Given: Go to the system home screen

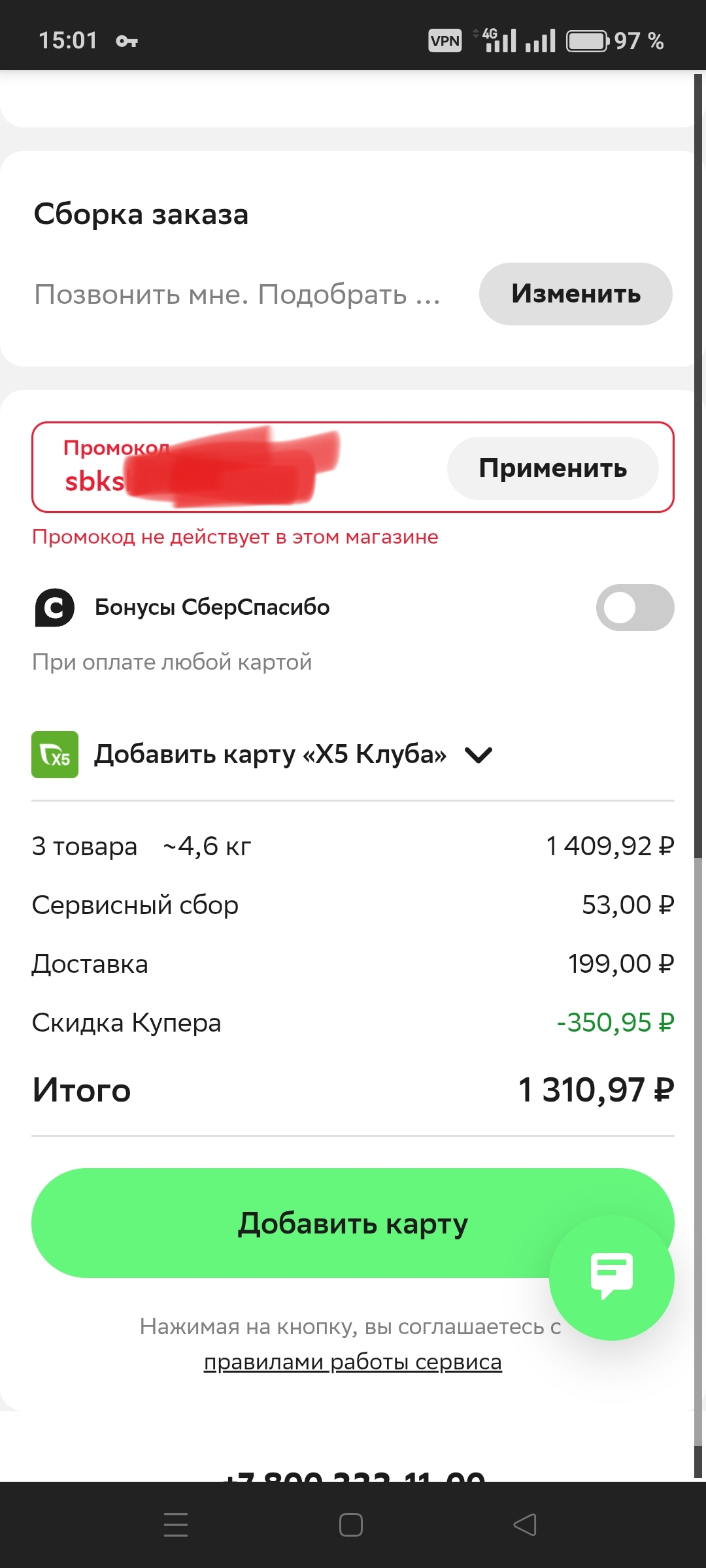Looking at the screenshot, I should [351, 1525].
